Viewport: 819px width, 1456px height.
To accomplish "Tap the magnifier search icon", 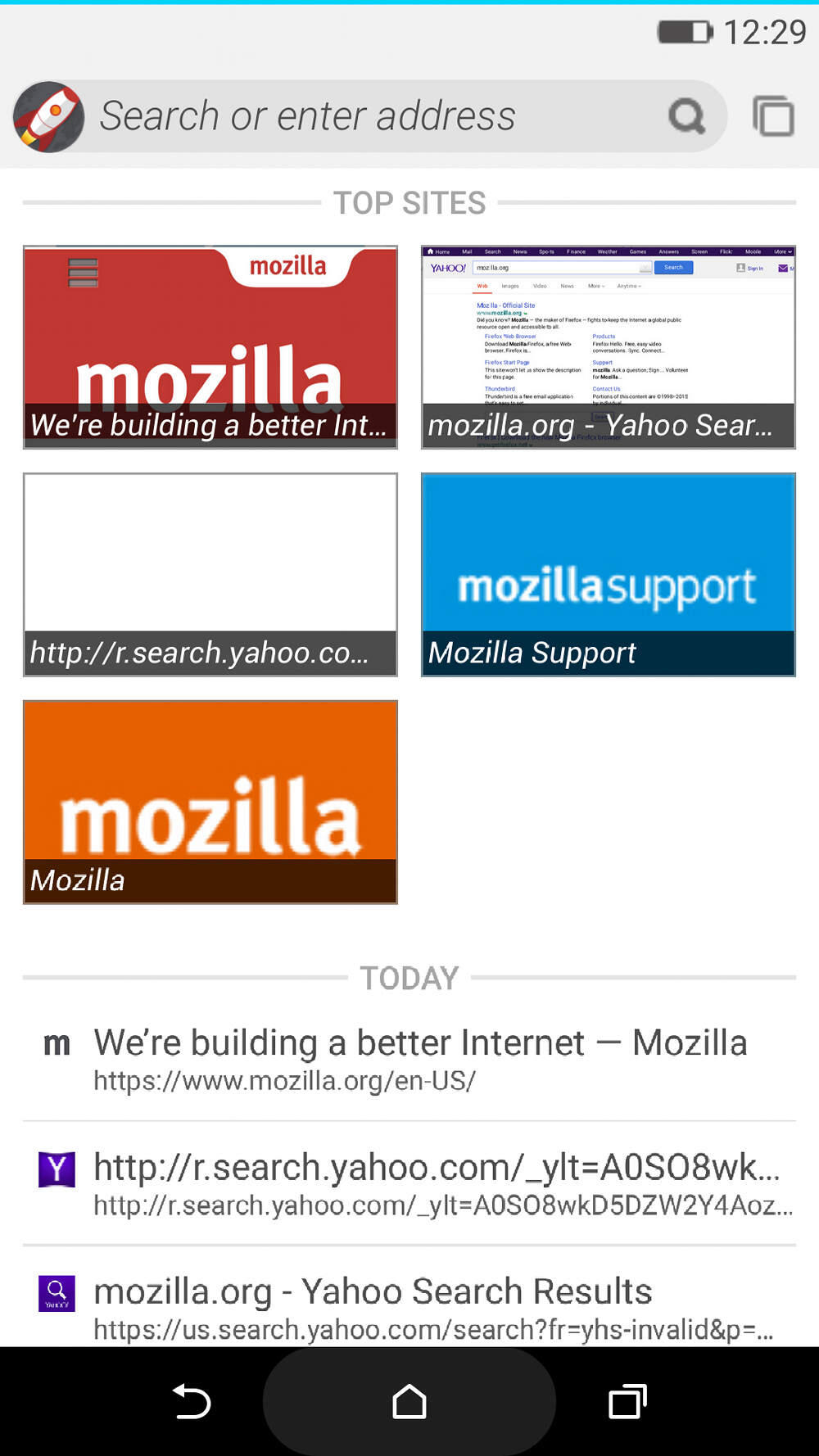I will click(686, 116).
